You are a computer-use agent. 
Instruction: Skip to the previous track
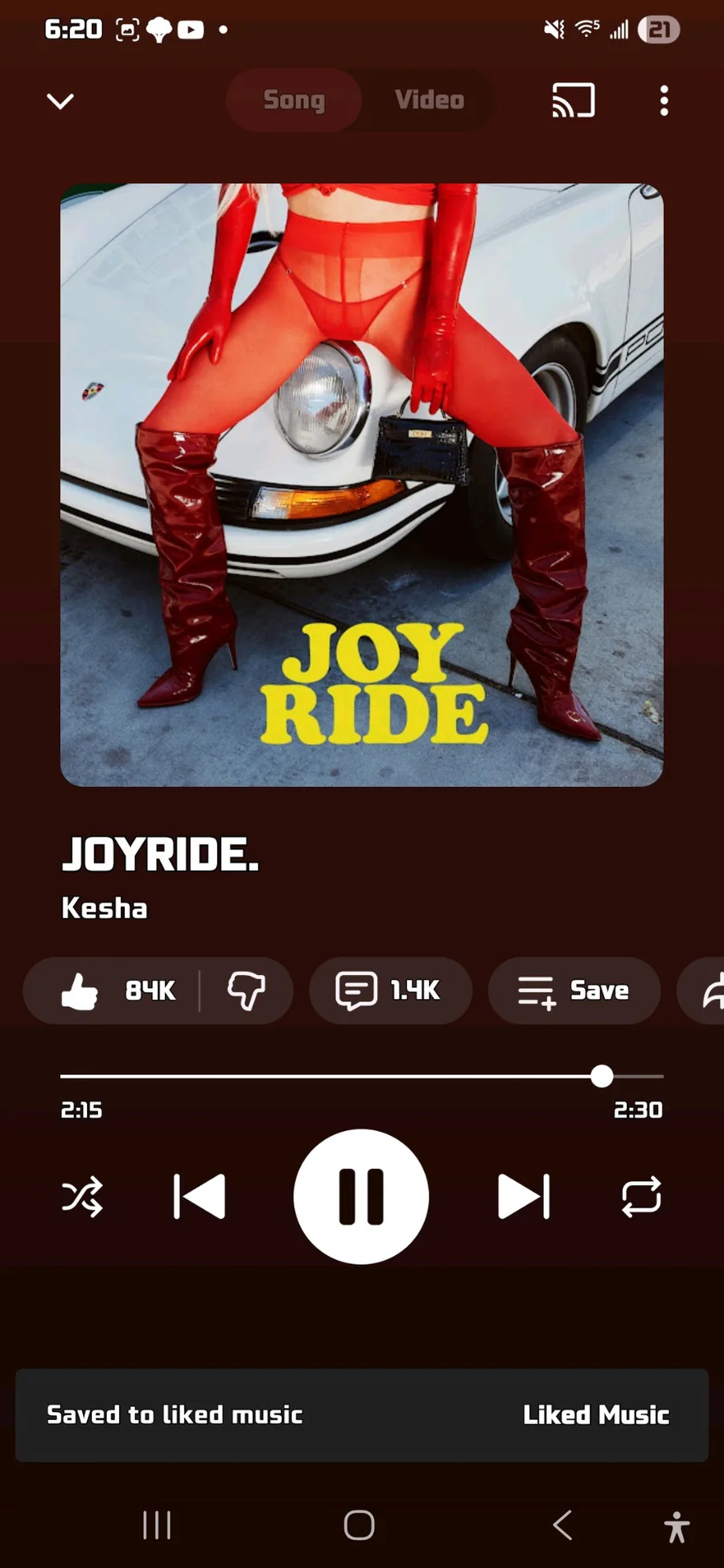click(x=200, y=1196)
